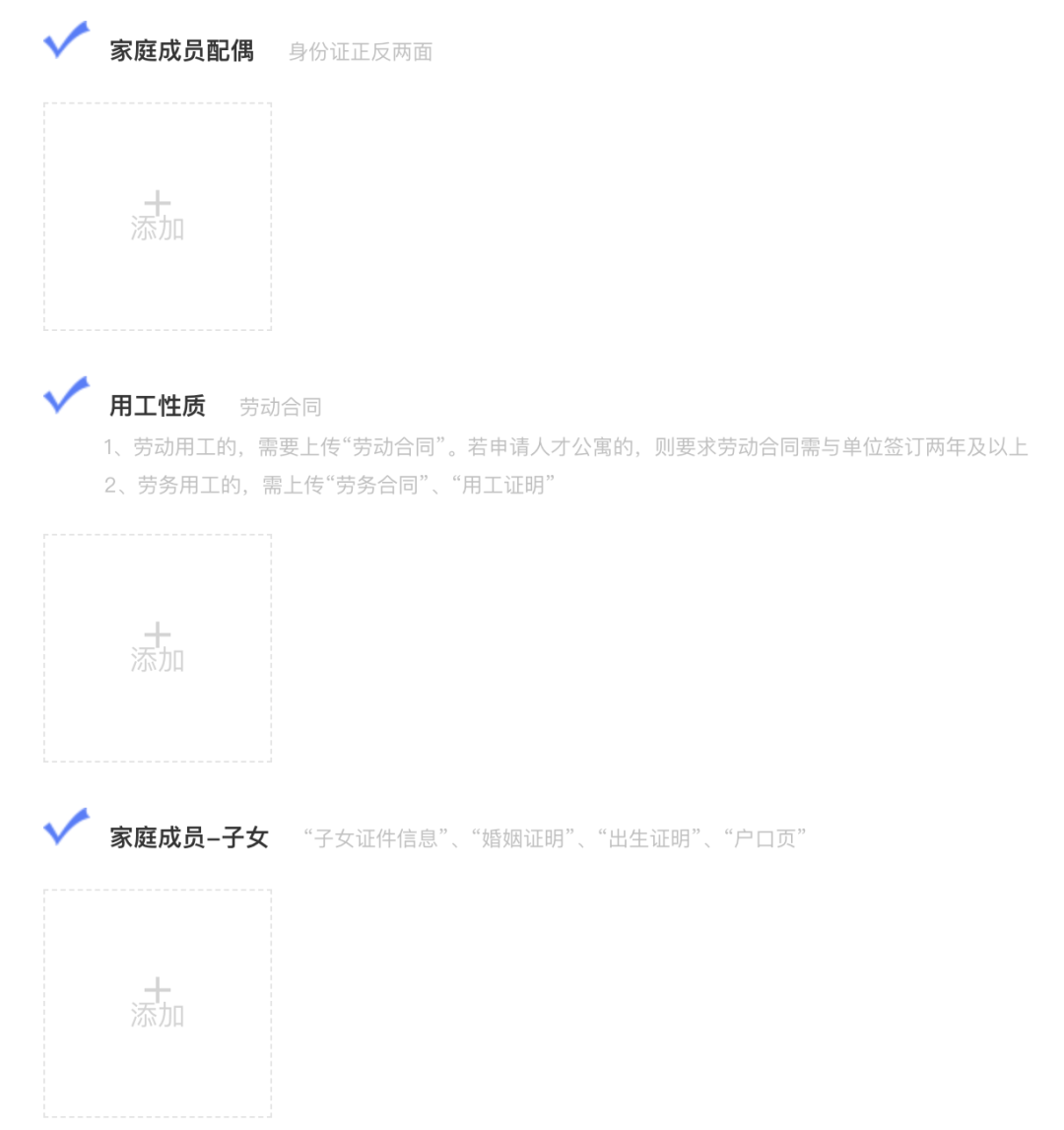Image resolution: width=1064 pixels, height=1130 pixels.
Task: Add labor contract file under 用工性质
Action: pos(158,648)
